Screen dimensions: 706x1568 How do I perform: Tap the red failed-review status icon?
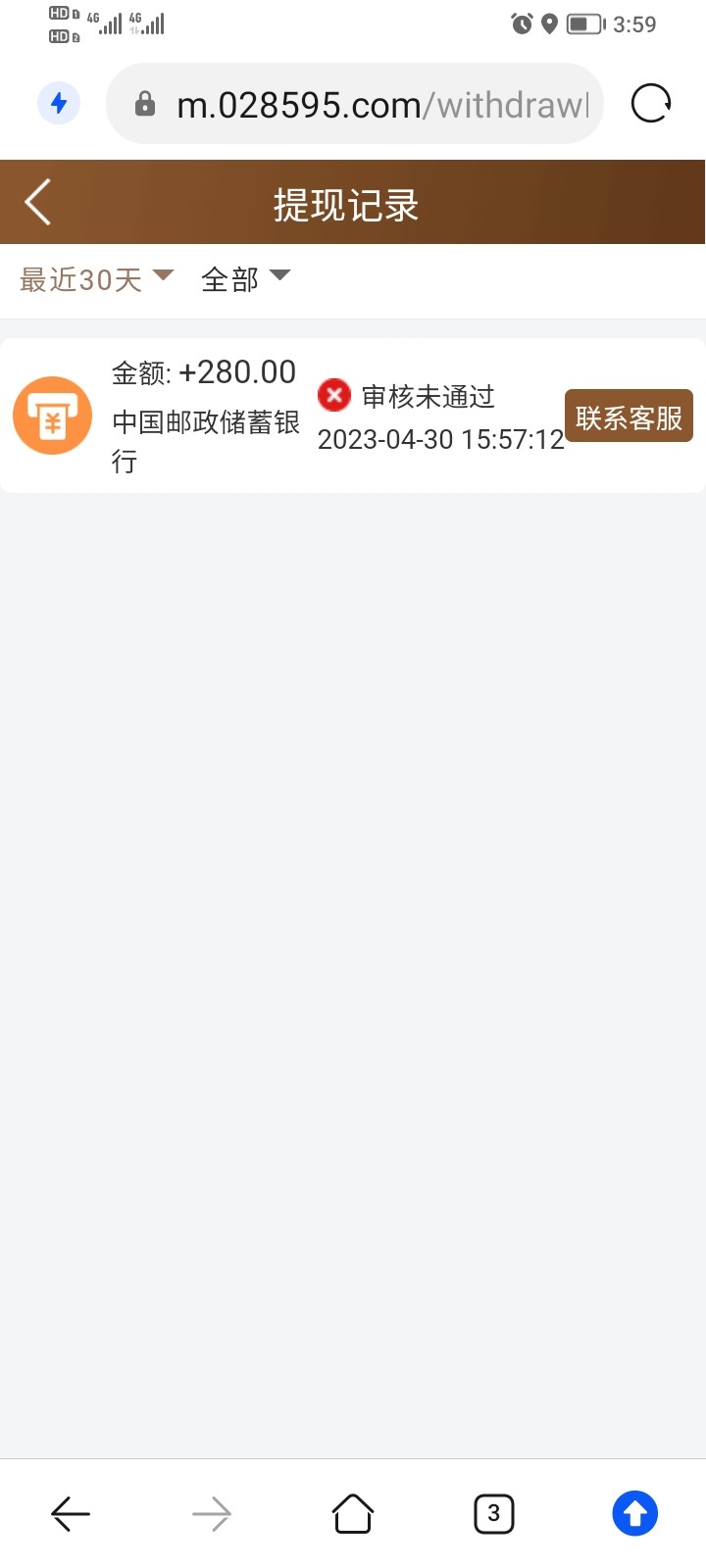click(x=334, y=395)
